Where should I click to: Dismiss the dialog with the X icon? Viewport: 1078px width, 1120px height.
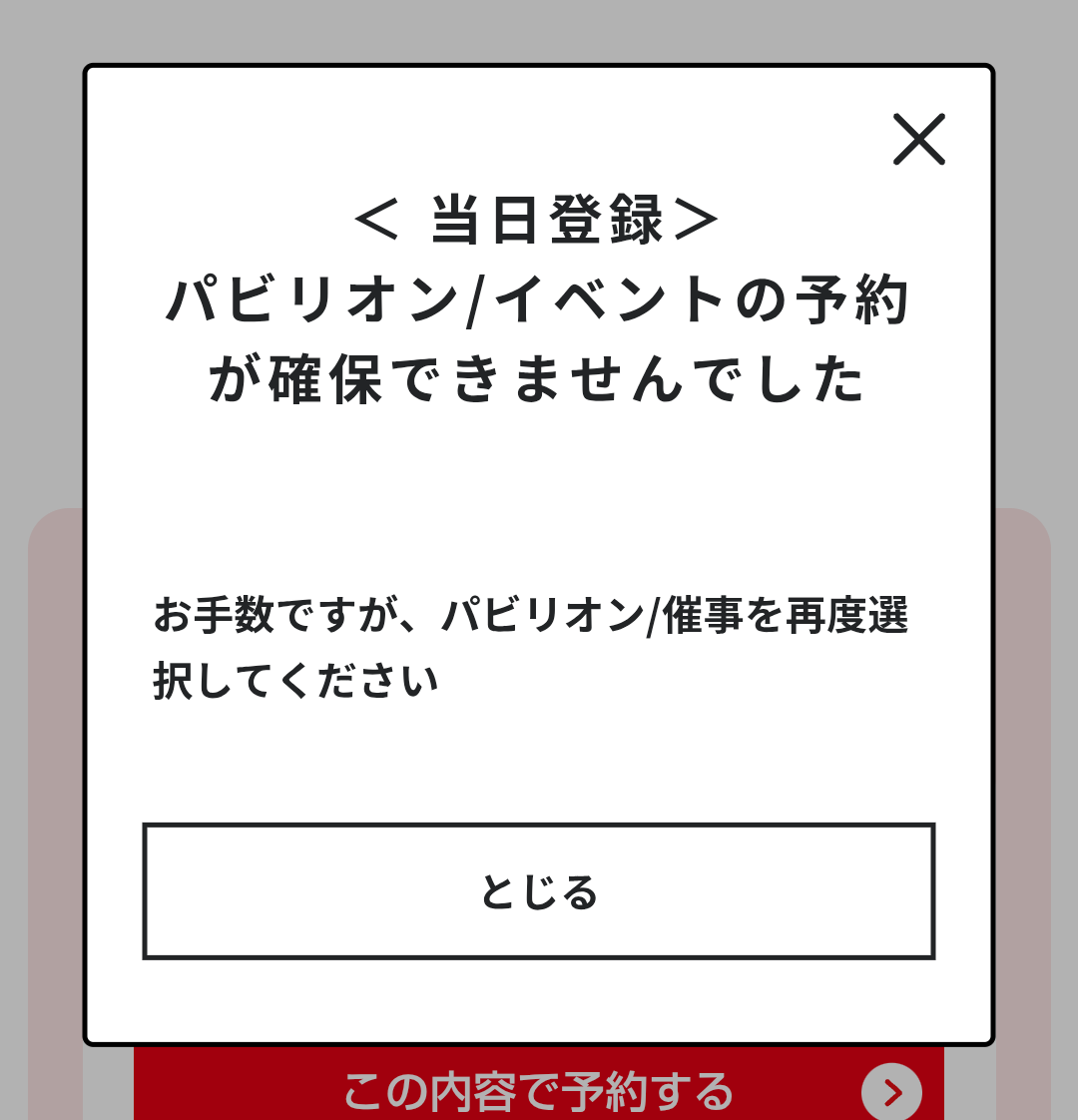pos(918,139)
